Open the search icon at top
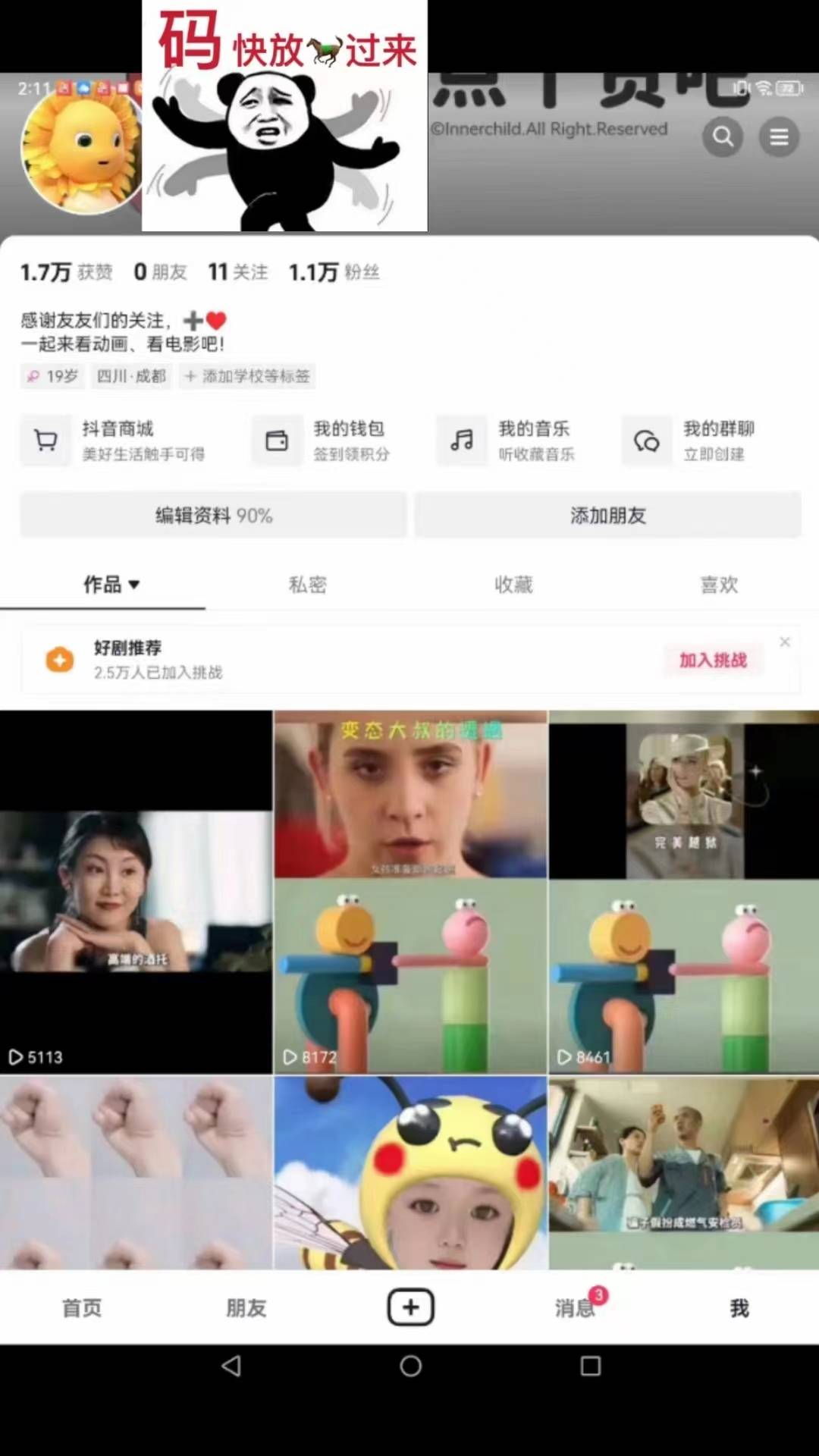Image resolution: width=819 pixels, height=1456 pixels. click(x=723, y=137)
